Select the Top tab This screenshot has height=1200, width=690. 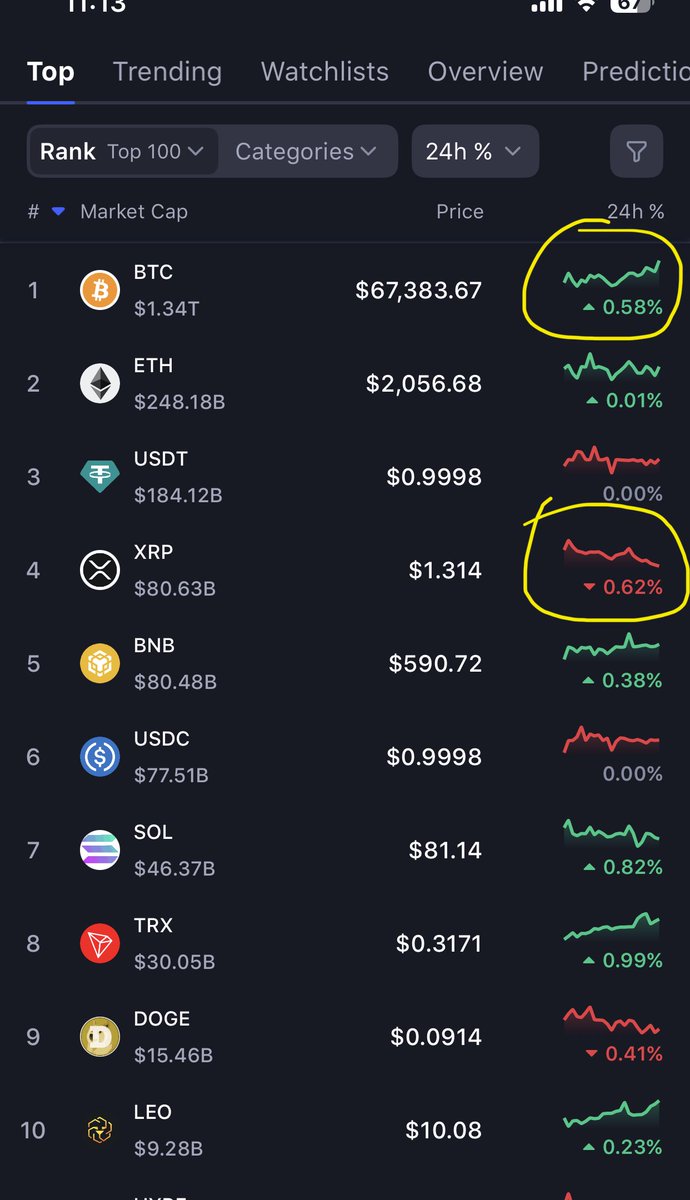[50, 72]
